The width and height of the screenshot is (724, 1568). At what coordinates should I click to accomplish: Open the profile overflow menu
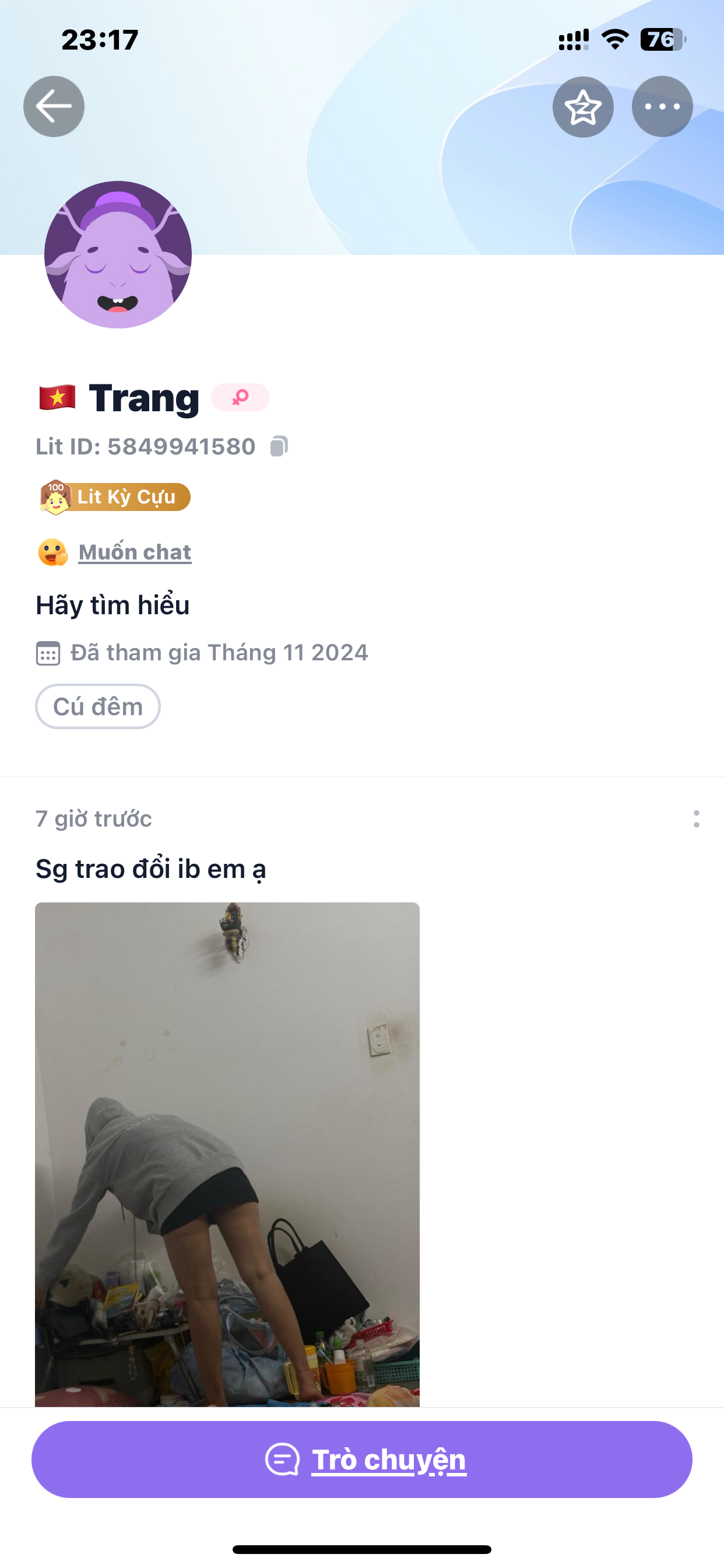tap(662, 107)
